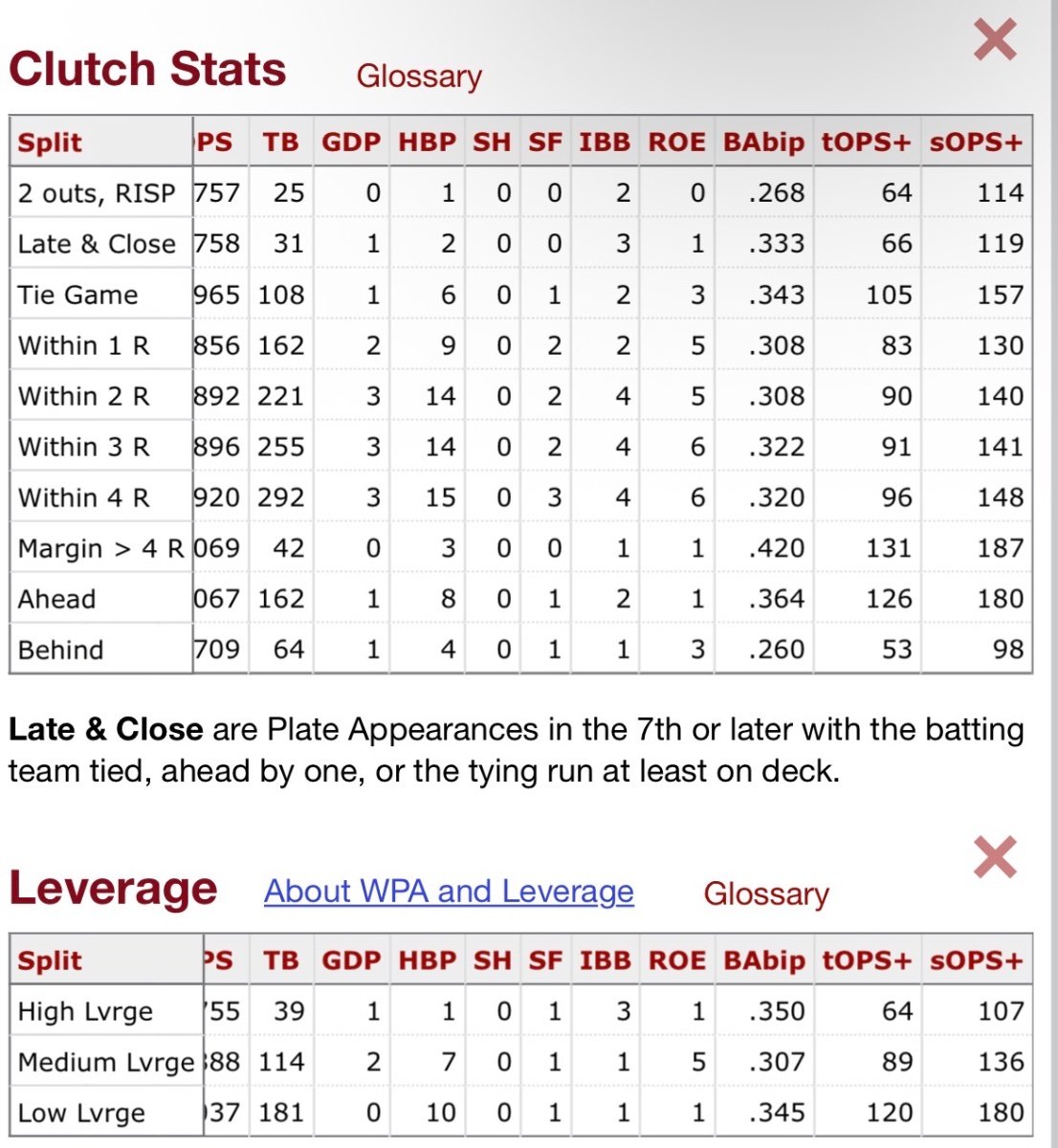Sort Clutch Stats table by TB column

281,143
